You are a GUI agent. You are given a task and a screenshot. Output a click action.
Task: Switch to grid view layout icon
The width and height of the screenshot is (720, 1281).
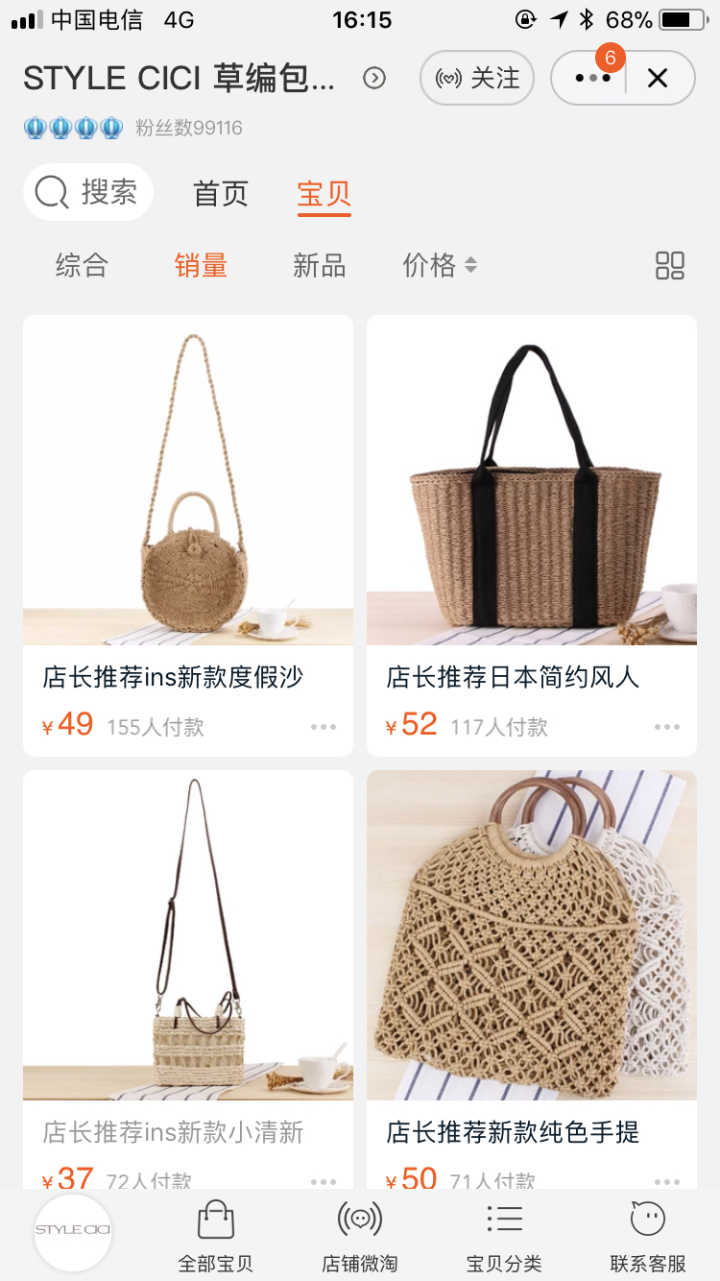click(x=670, y=265)
